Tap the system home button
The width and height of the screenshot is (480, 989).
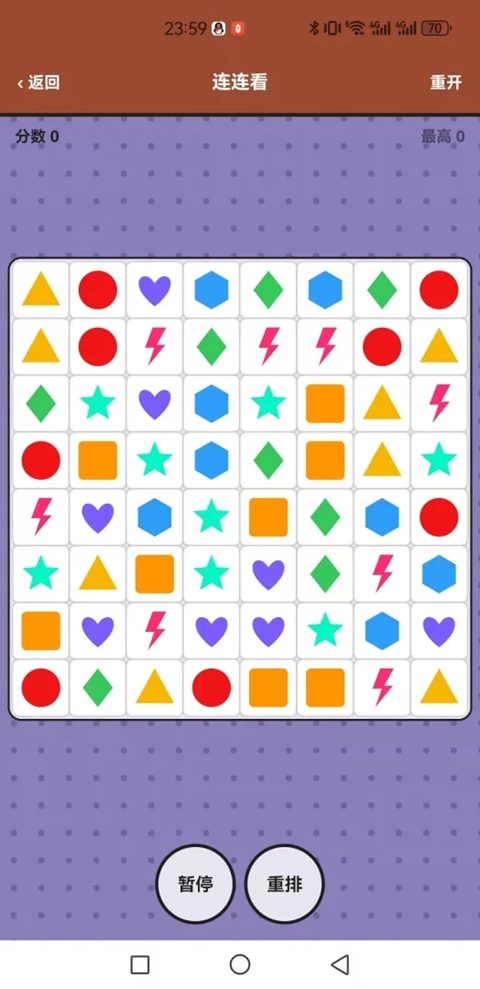pyautogui.click(x=240, y=964)
